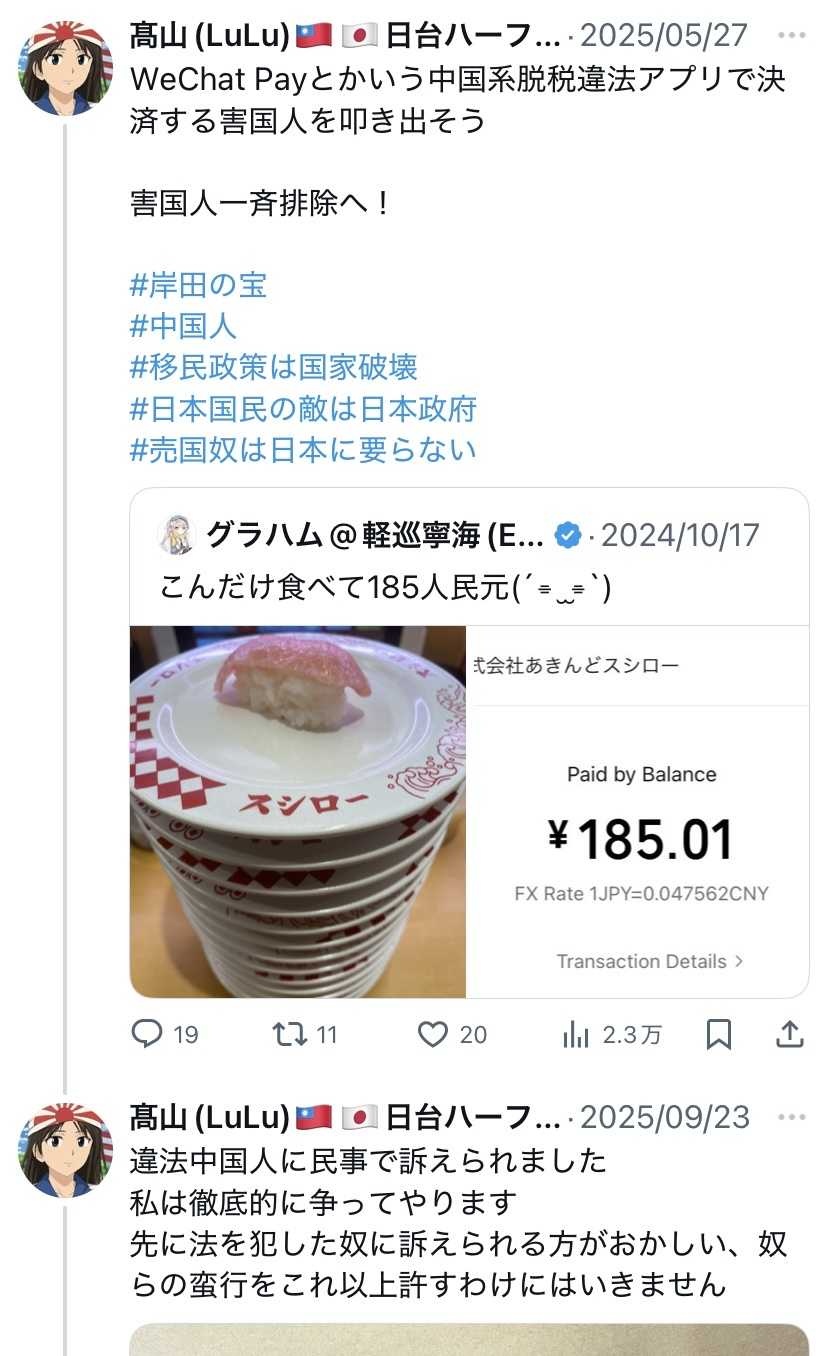828x1356 pixels.
Task: Like the WeChat Pay post
Action: click(433, 1034)
